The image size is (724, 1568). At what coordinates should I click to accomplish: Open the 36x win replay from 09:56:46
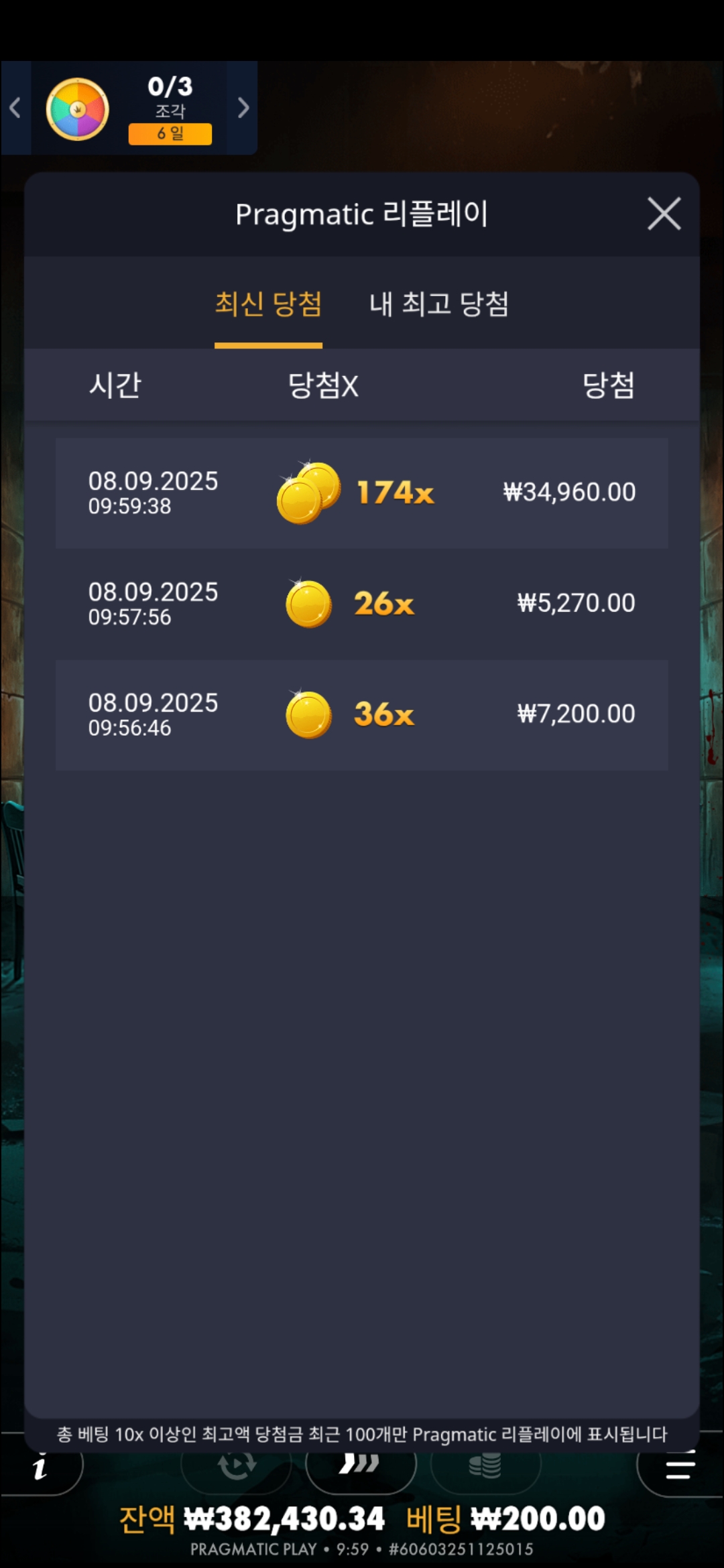point(361,714)
